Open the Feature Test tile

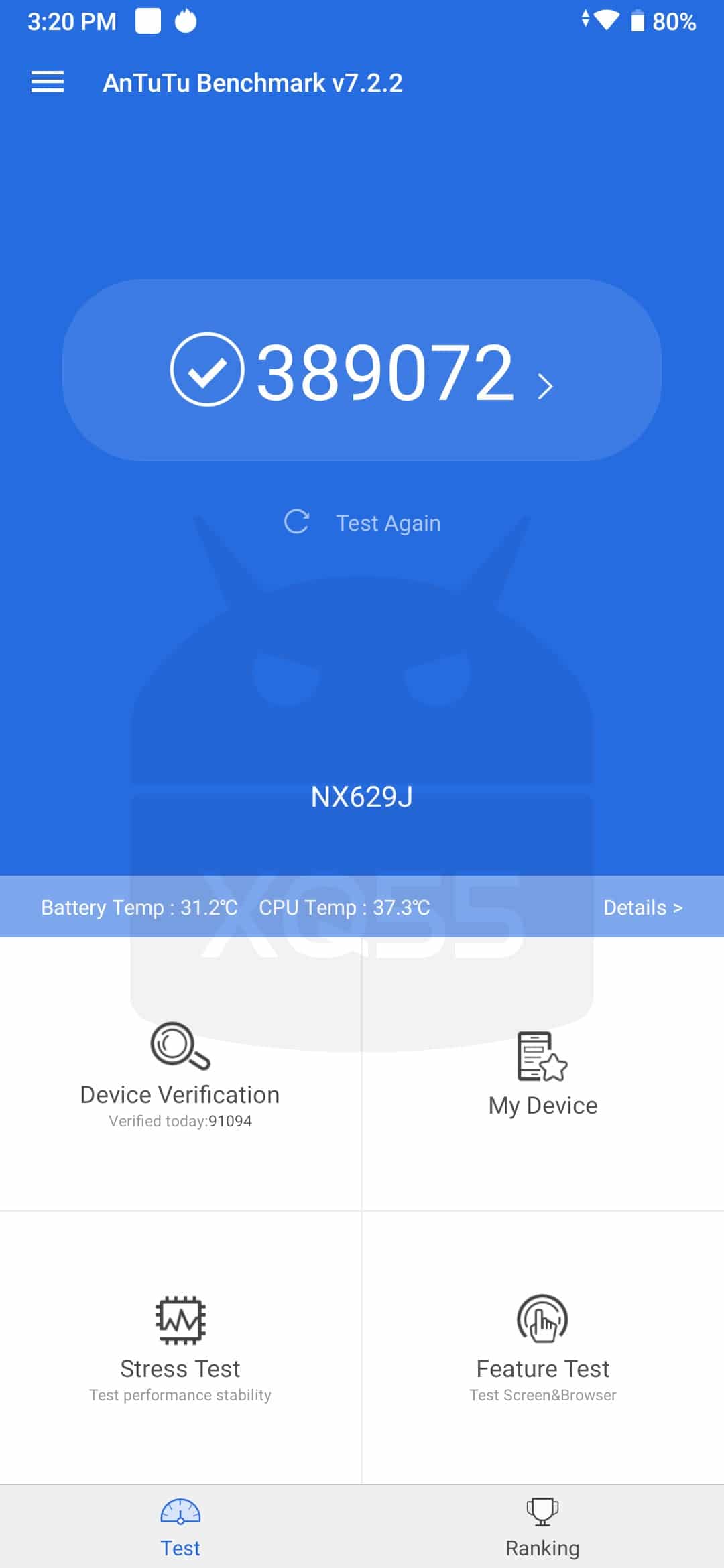pos(542,1347)
